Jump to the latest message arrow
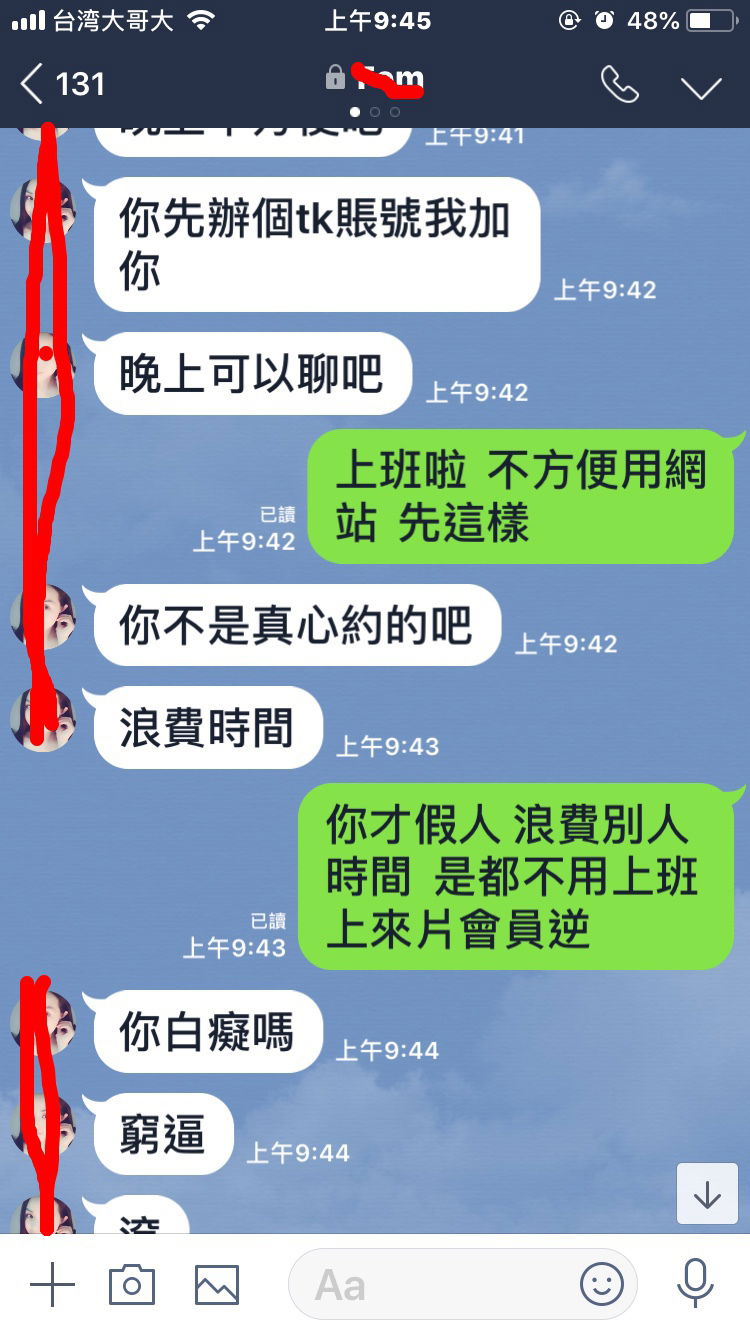 pos(707,1194)
